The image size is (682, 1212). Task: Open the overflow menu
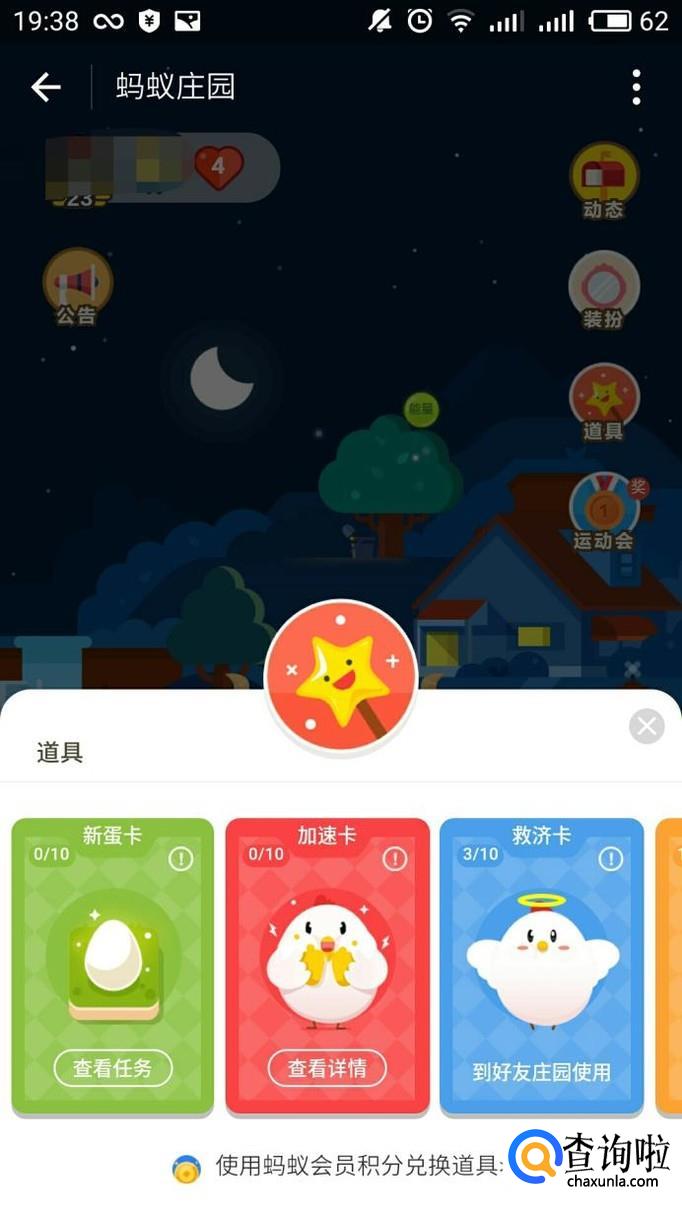(636, 88)
